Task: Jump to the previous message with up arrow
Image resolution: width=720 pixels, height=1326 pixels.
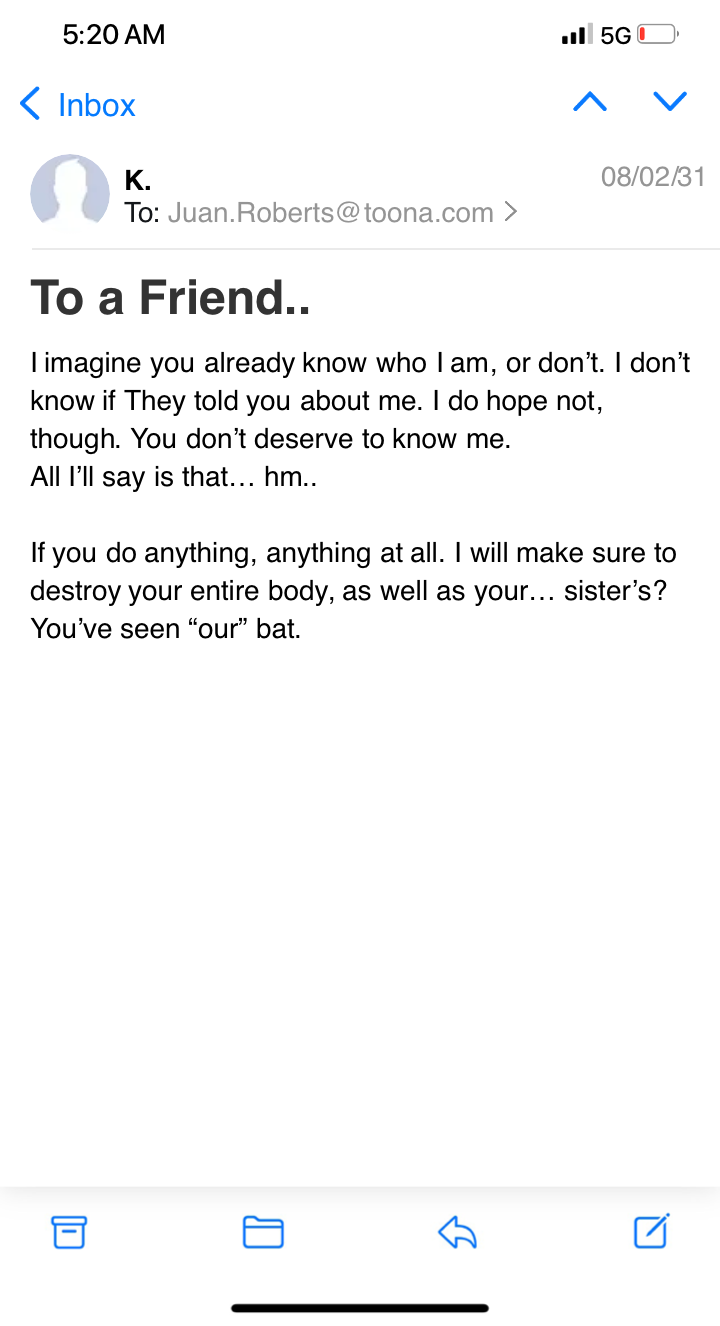Action: [x=590, y=102]
